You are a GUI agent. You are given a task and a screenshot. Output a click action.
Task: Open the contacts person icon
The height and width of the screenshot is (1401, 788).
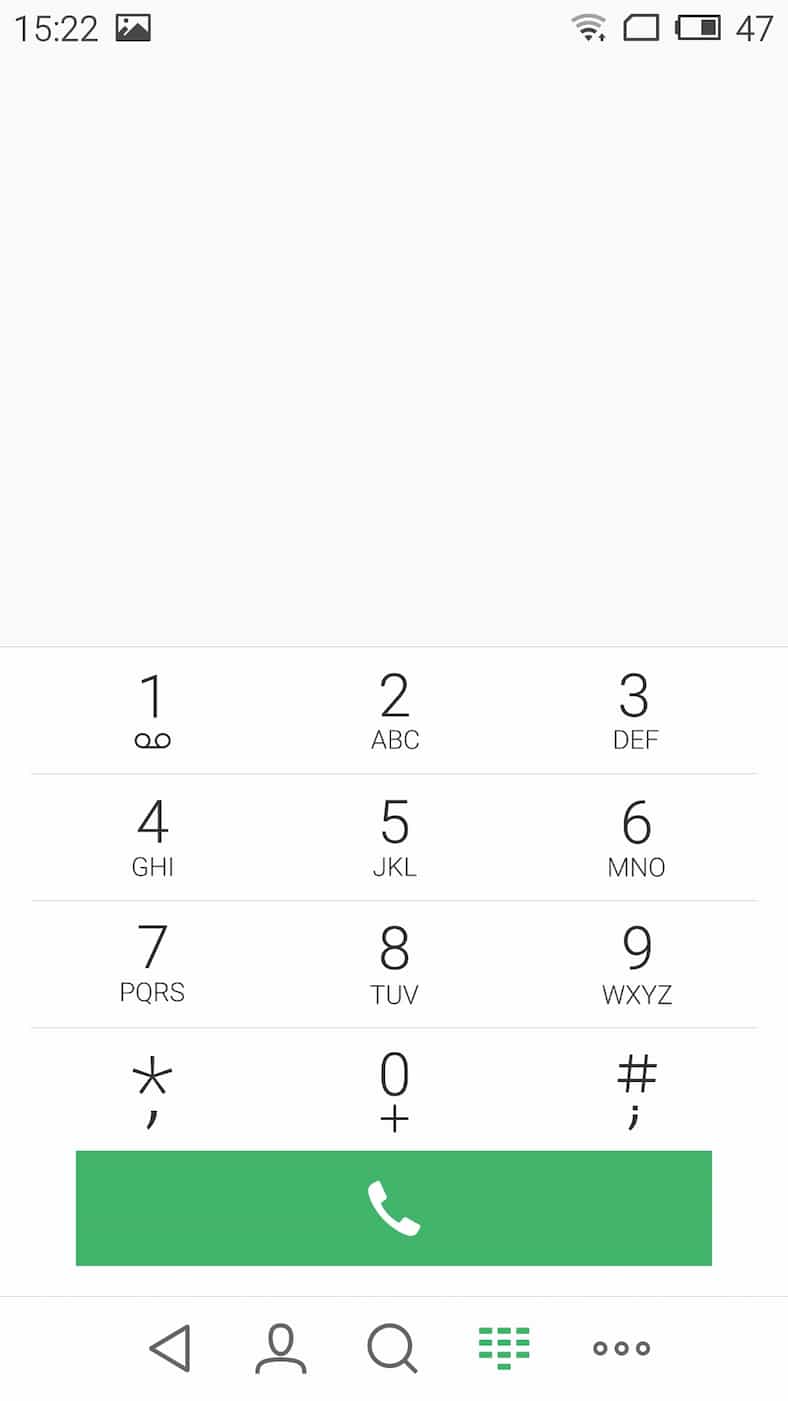click(x=281, y=1348)
